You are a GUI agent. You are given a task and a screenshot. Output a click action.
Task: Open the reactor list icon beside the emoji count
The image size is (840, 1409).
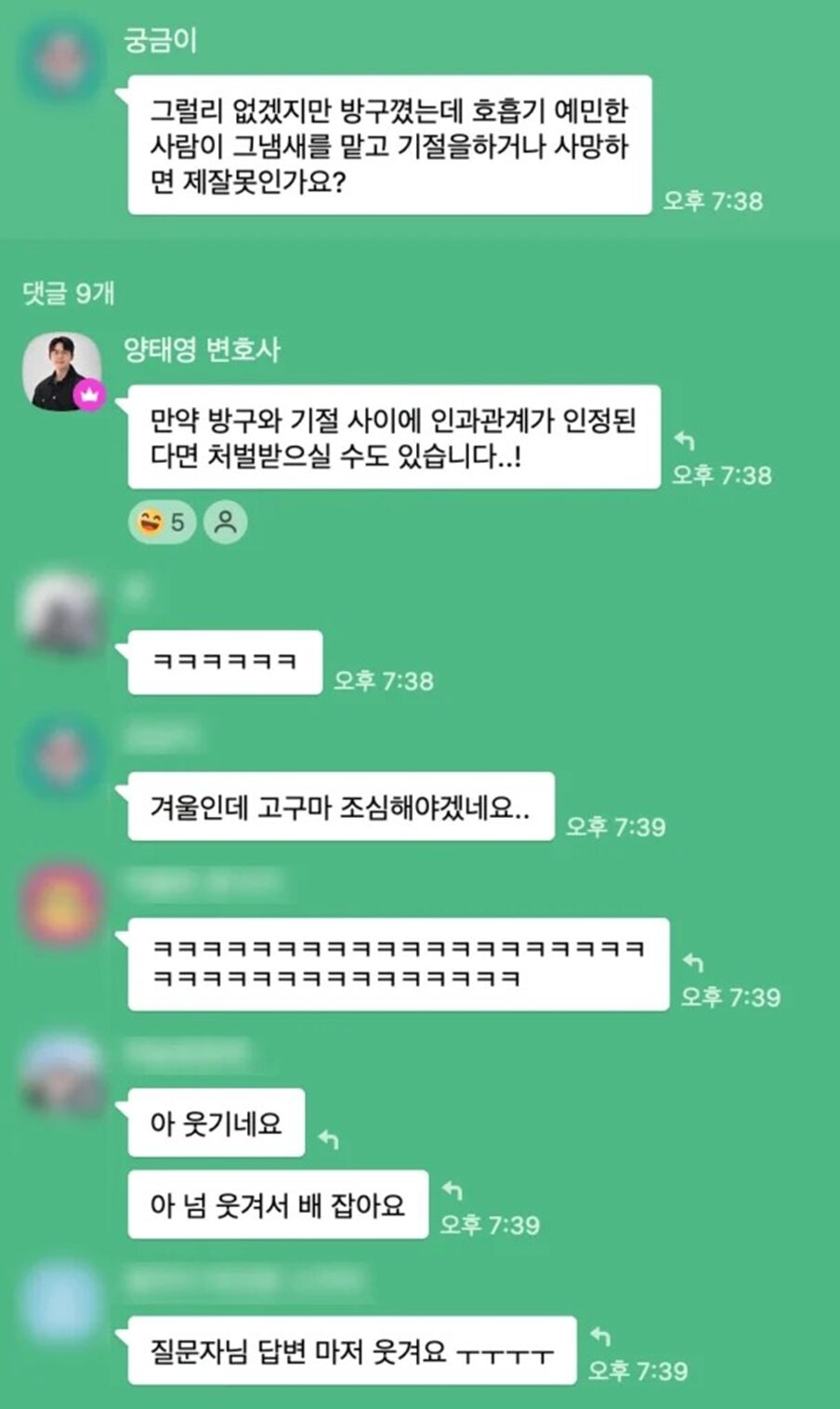coord(225,522)
